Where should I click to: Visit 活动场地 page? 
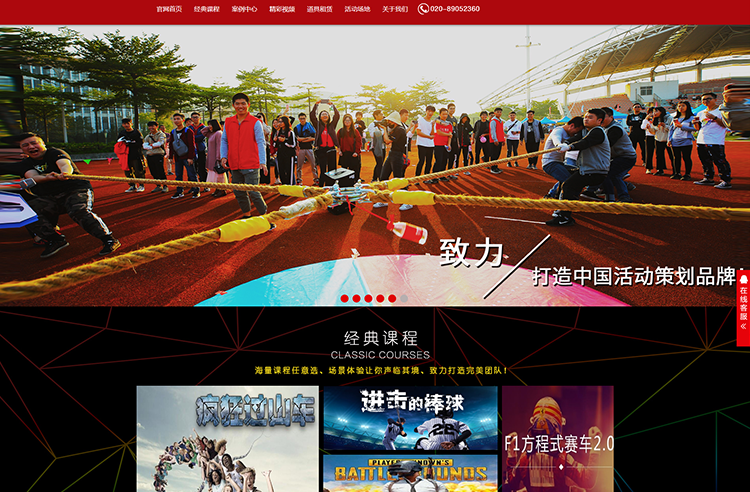pyautogui.click(x=357, y=9)
